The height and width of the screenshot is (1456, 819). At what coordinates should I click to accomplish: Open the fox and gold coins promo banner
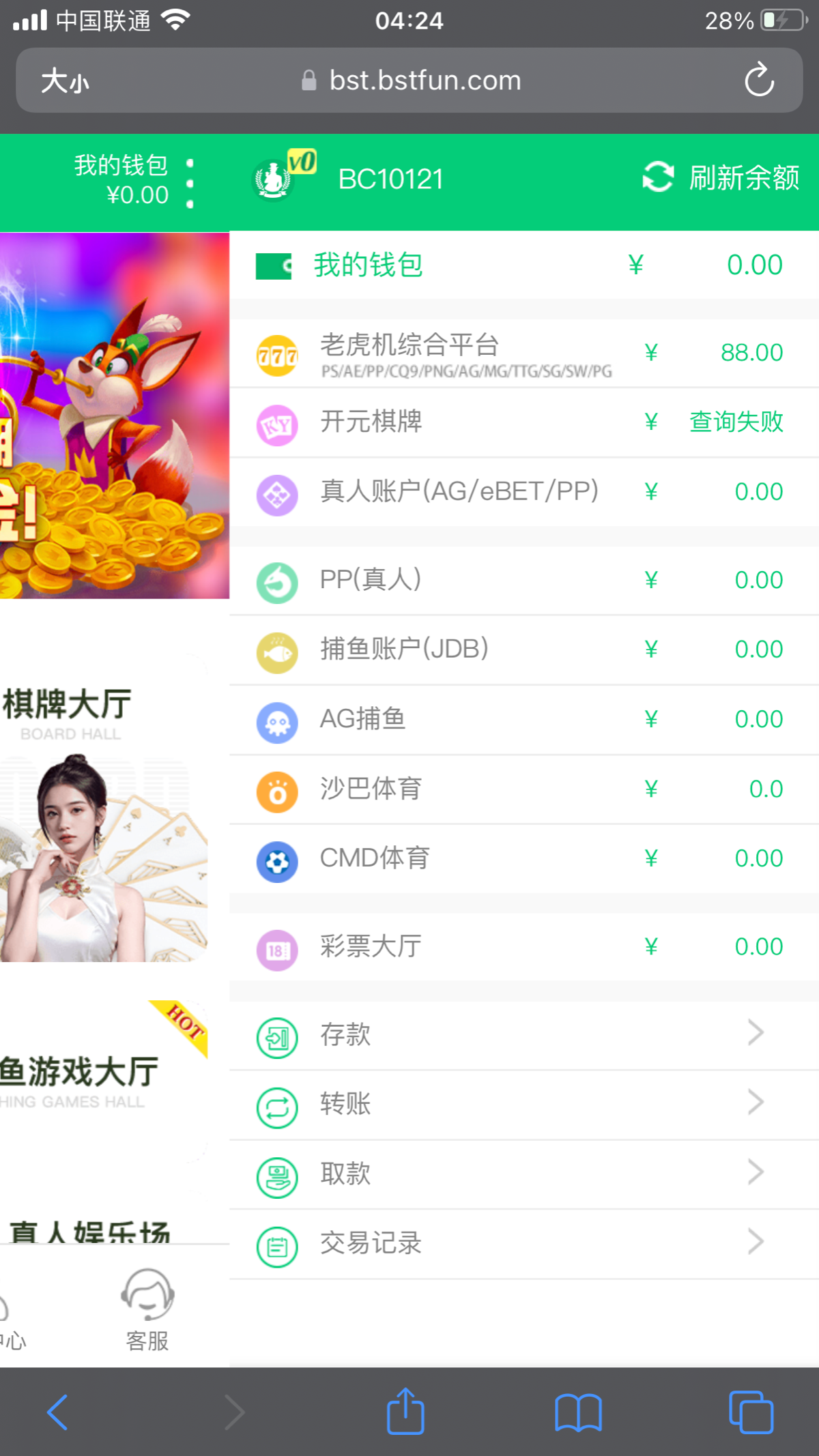[115, 416]
